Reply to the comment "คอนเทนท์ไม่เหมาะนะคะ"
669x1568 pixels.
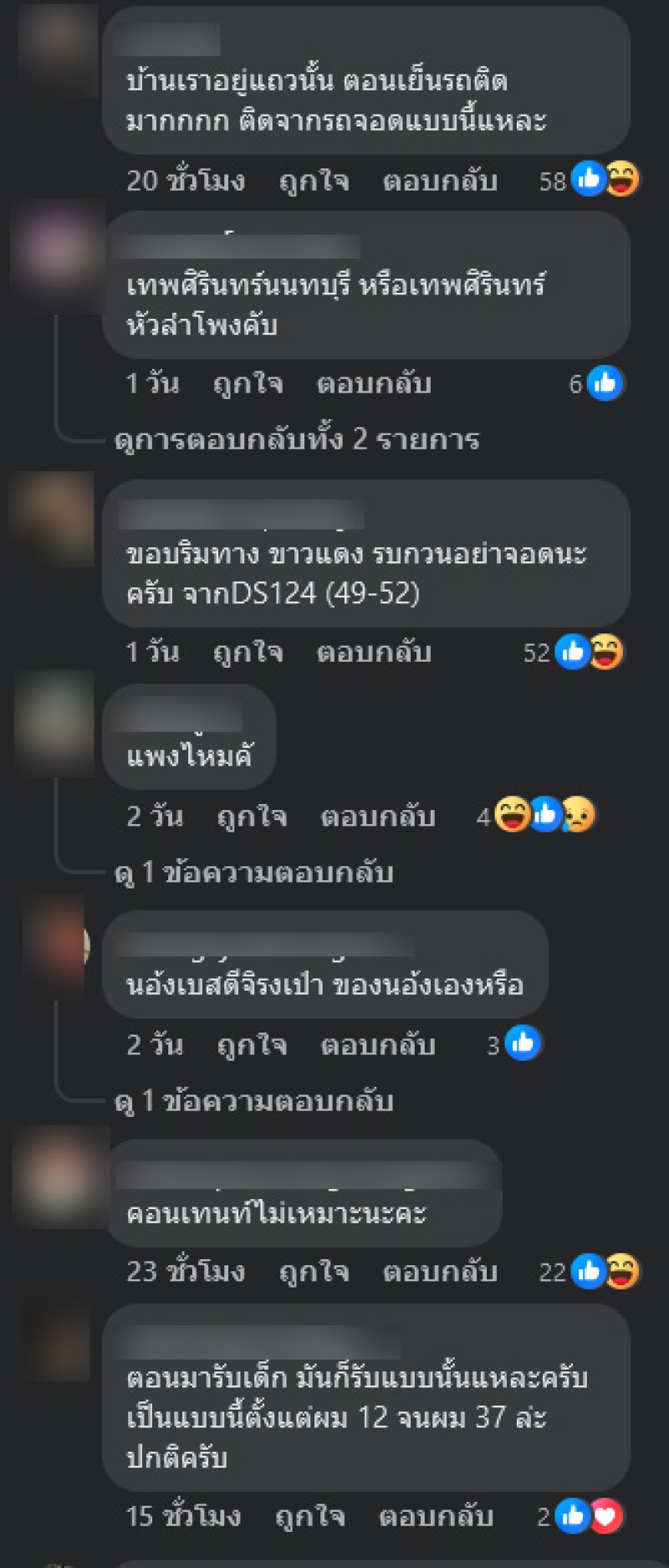[x=440, y=1272]
